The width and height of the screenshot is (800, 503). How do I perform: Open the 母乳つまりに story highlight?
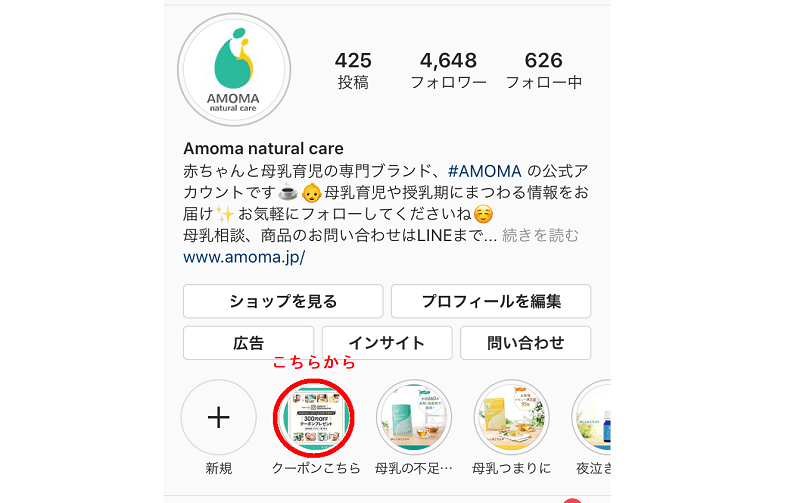(511, 418)
